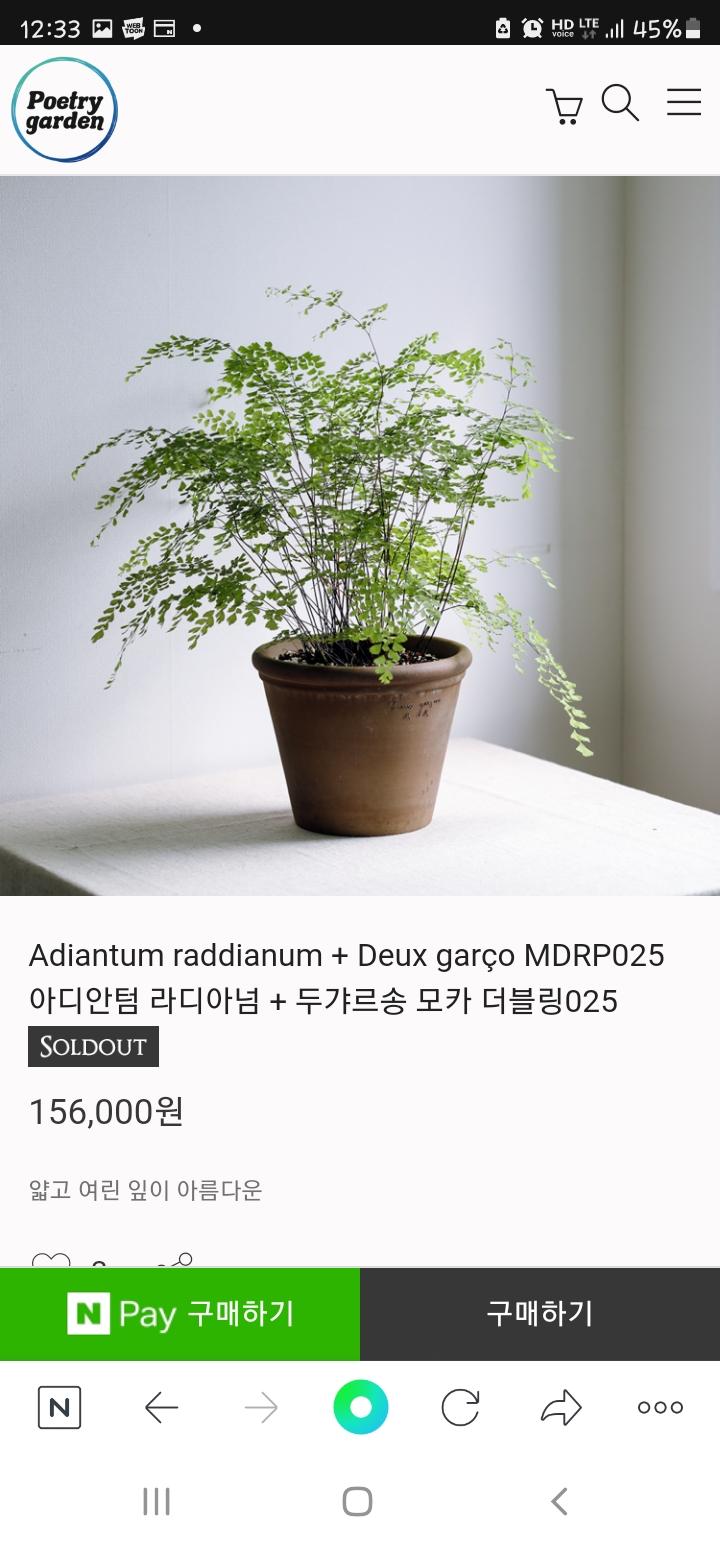The height and width of the screenshot is (1544, 720).
Task: Open recent apps from navigation bar
Action: (157, 1501)
